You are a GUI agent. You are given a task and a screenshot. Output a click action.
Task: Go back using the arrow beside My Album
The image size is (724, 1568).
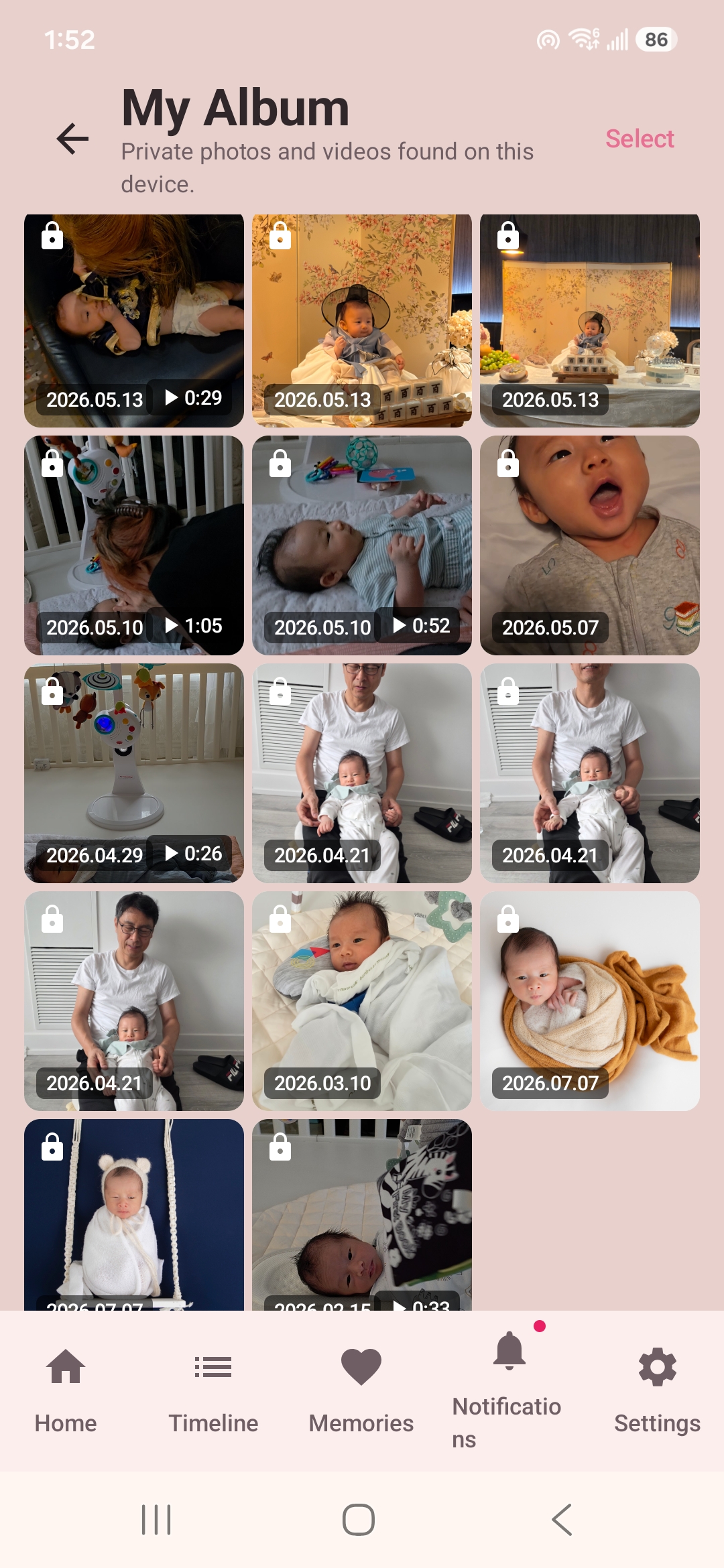[x=72, y=139]
